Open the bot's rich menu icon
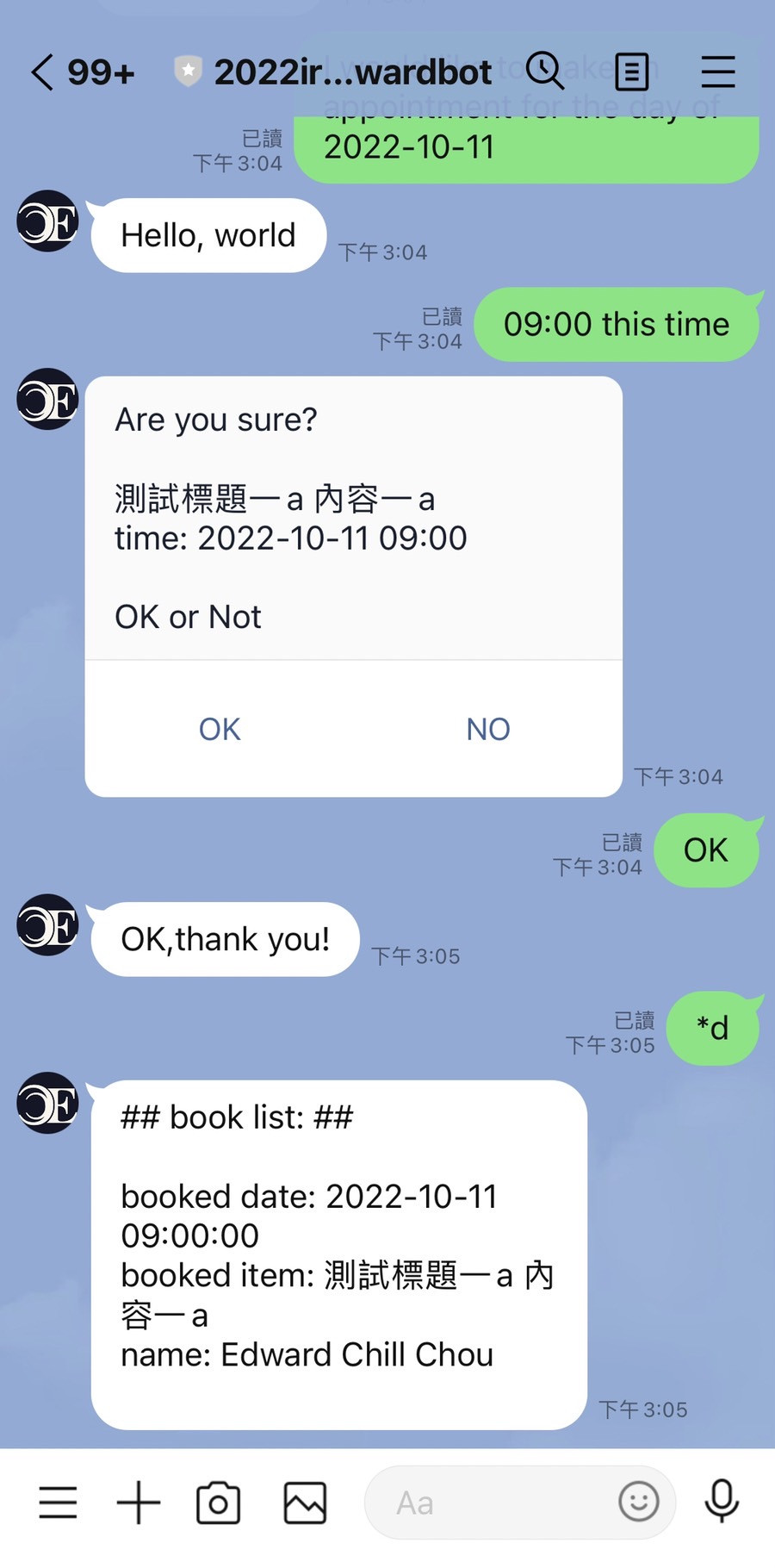Screen dimensions: 775x1568 tap(58, 1503)
